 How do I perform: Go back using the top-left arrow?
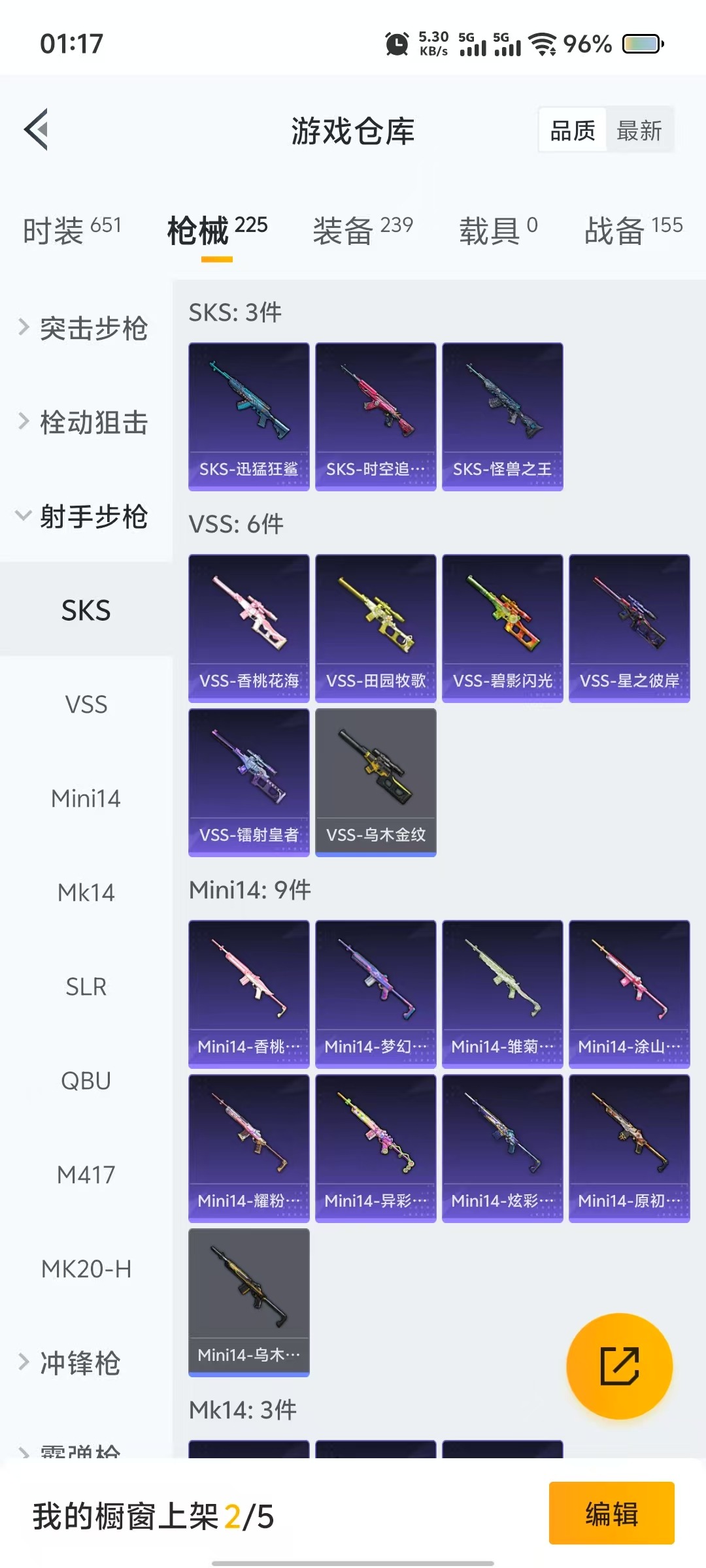(x=37, y=129)
